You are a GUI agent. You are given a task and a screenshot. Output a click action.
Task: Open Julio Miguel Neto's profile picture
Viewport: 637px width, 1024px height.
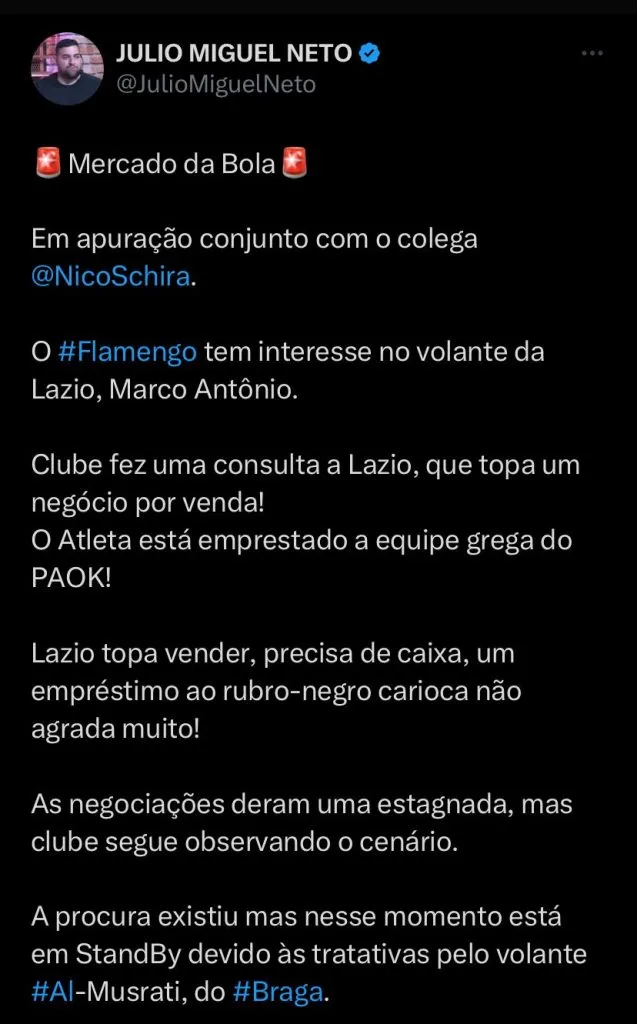pos(68,69)
